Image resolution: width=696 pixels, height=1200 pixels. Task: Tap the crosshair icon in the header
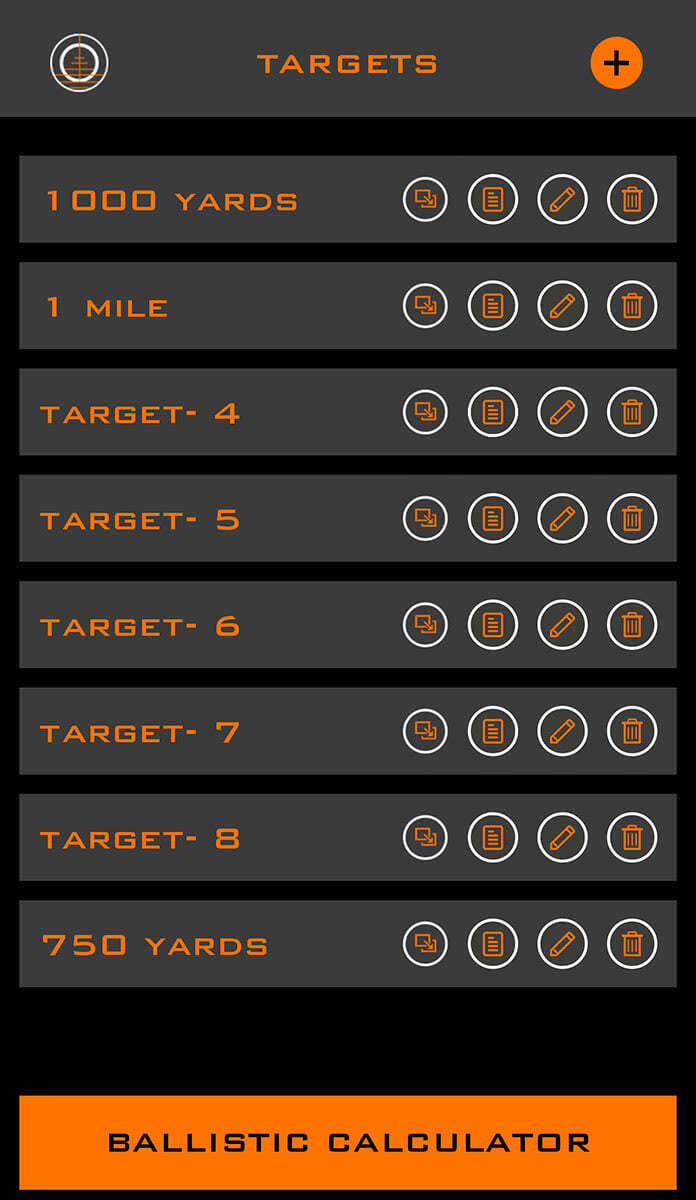[79, 63]
